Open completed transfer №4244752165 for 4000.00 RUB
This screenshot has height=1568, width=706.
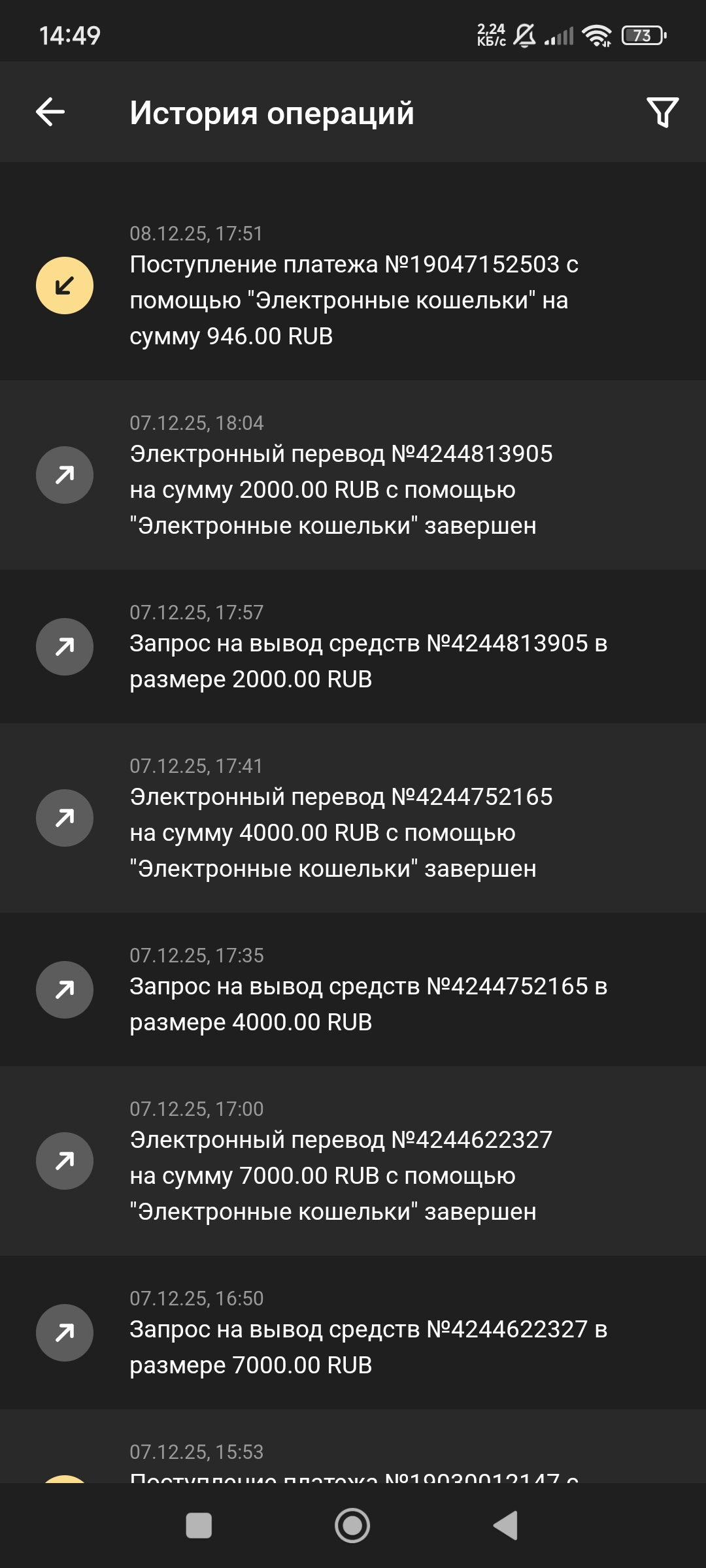(353, 818)
